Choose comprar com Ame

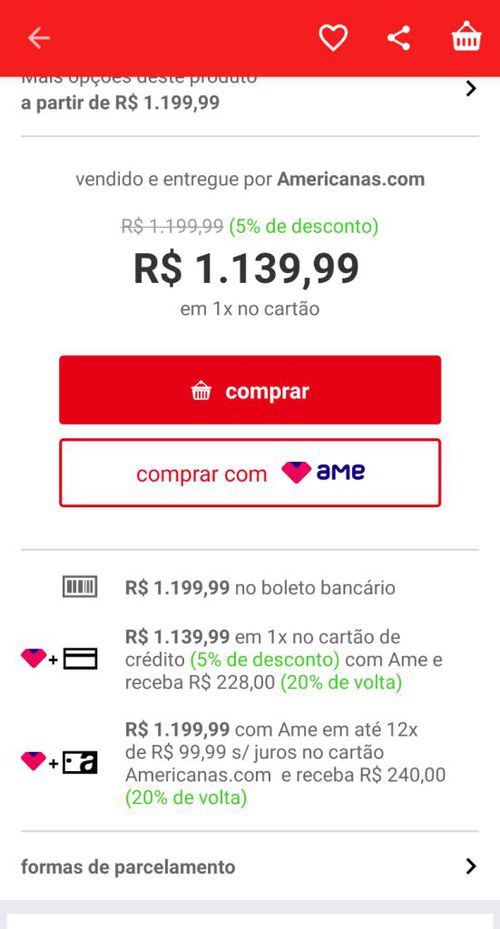click(250, 473)
